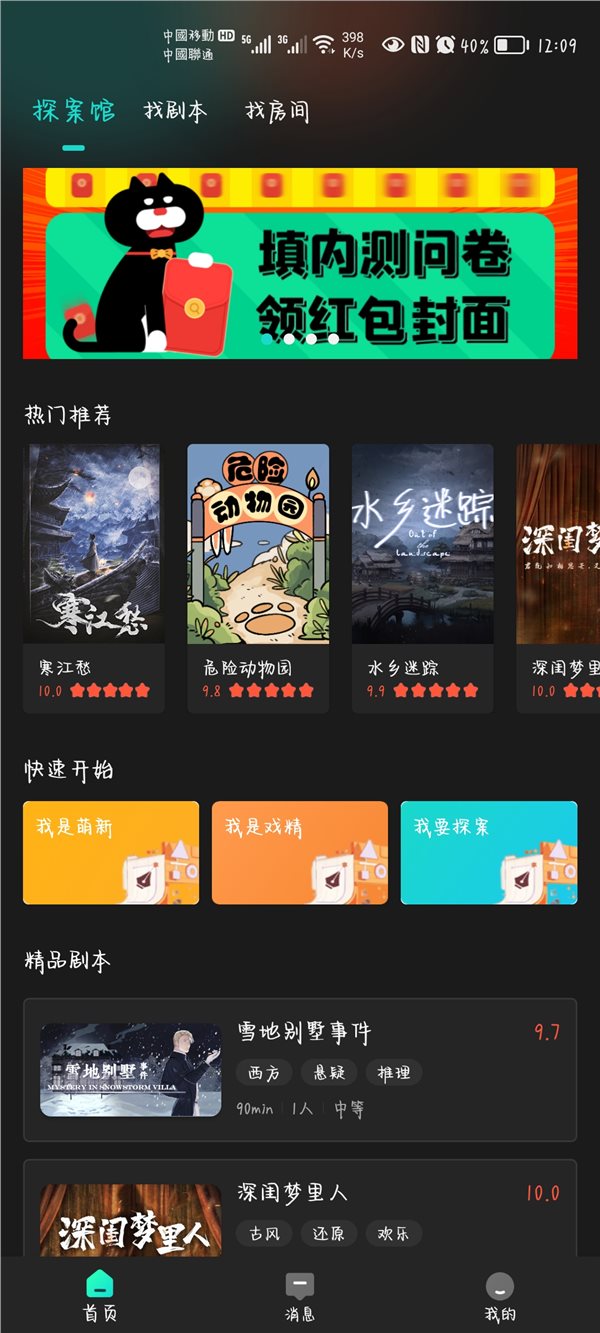Tap the 首页 home tab

click(x=100, y=1297)
